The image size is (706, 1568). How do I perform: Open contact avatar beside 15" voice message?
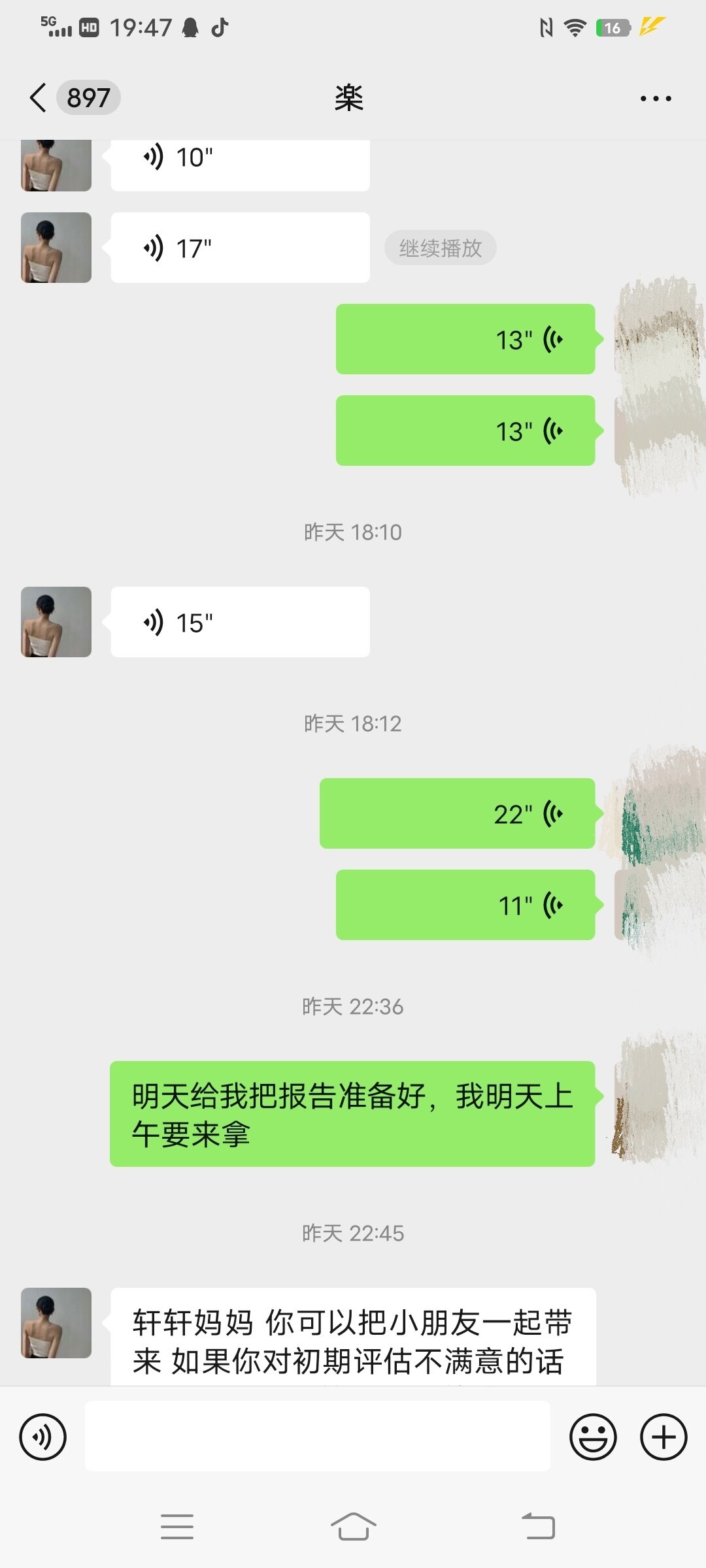[x=56, y=622]
